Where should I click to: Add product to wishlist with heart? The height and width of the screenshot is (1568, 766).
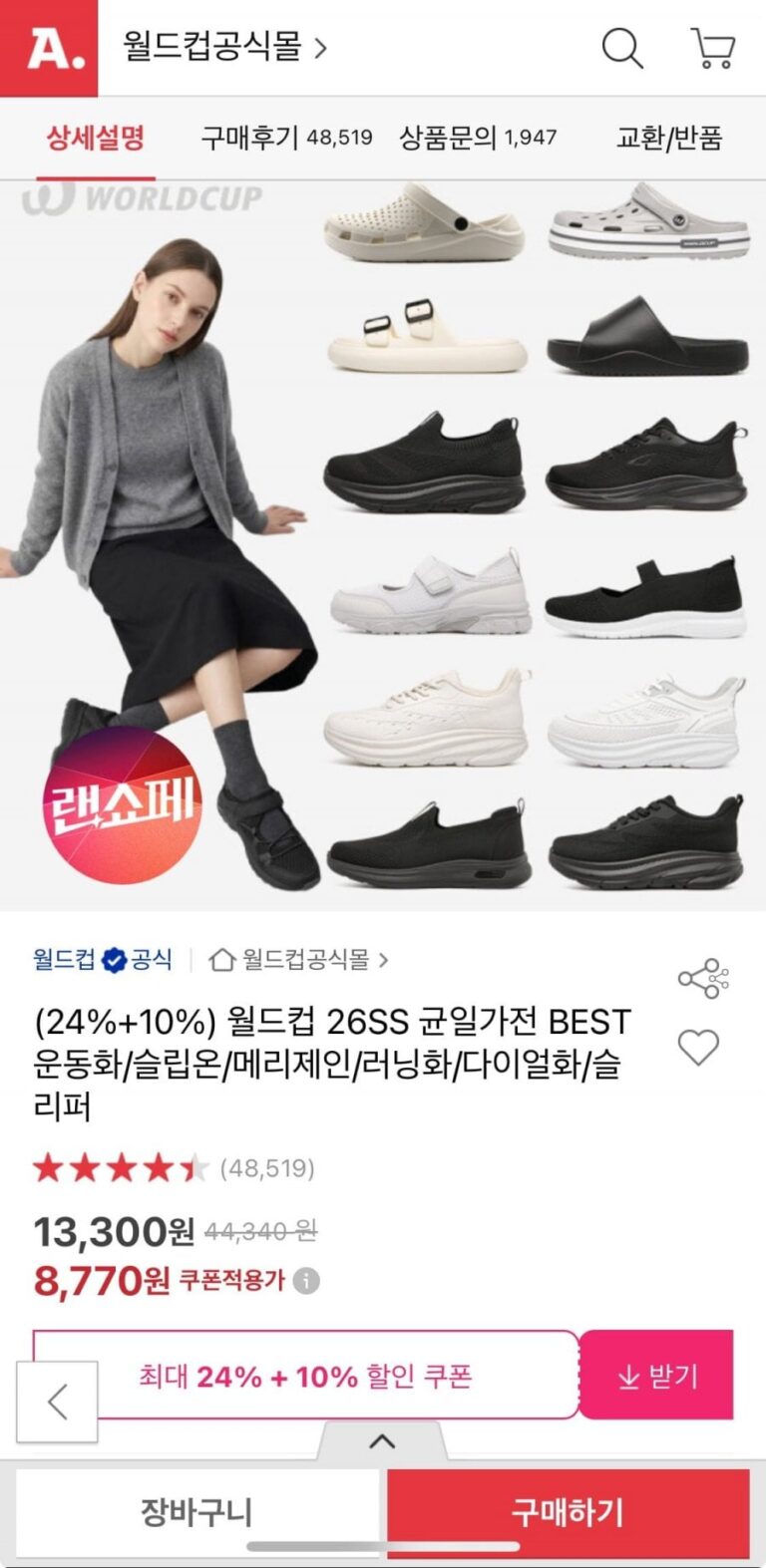click(x=698, y=1048)
